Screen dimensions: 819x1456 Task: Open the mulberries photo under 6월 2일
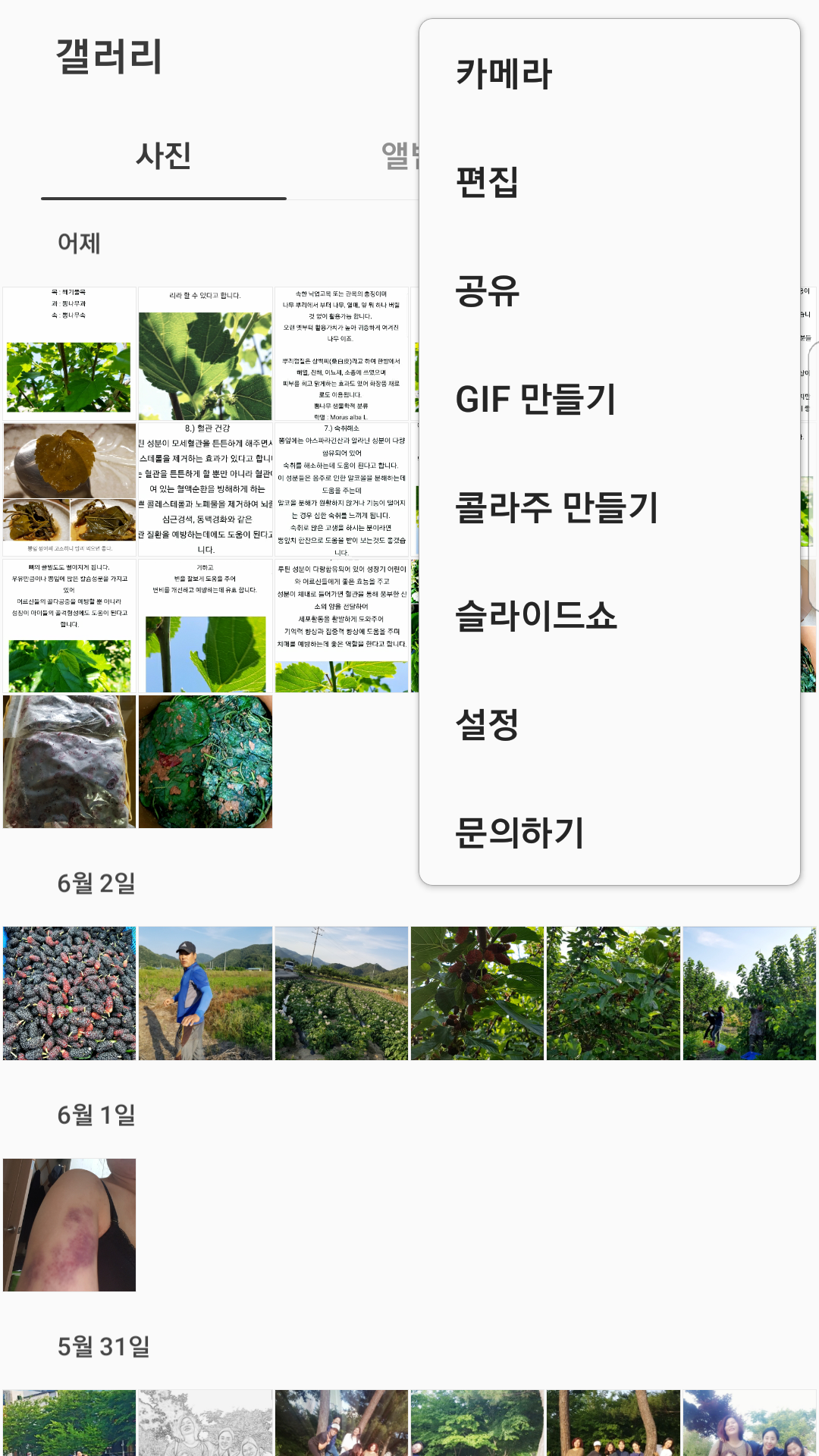pyautogui.click(x=69, y=993)
